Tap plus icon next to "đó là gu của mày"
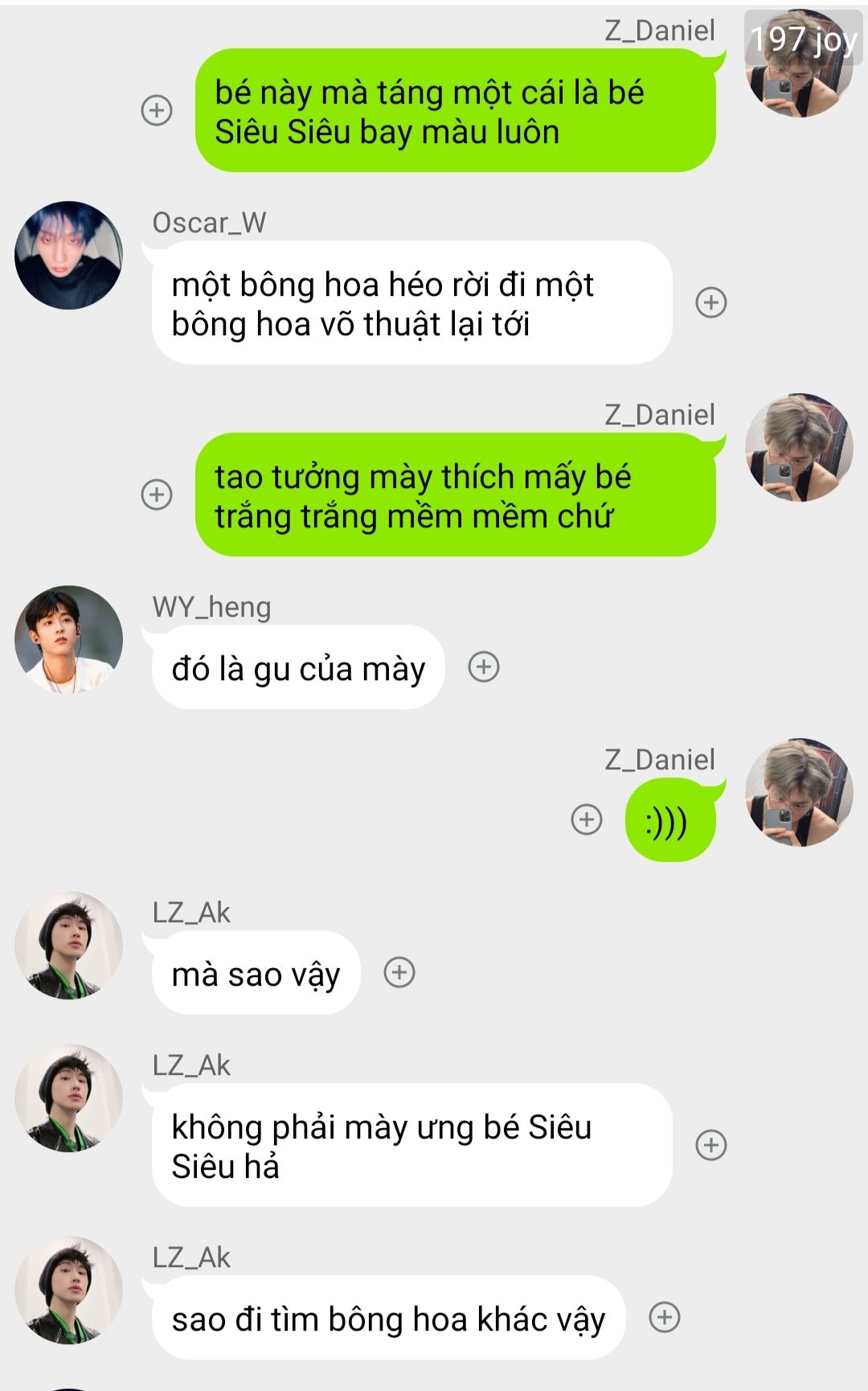This screenshot has height=1391, width=868. pyautogui.click(x=484, y=667)
